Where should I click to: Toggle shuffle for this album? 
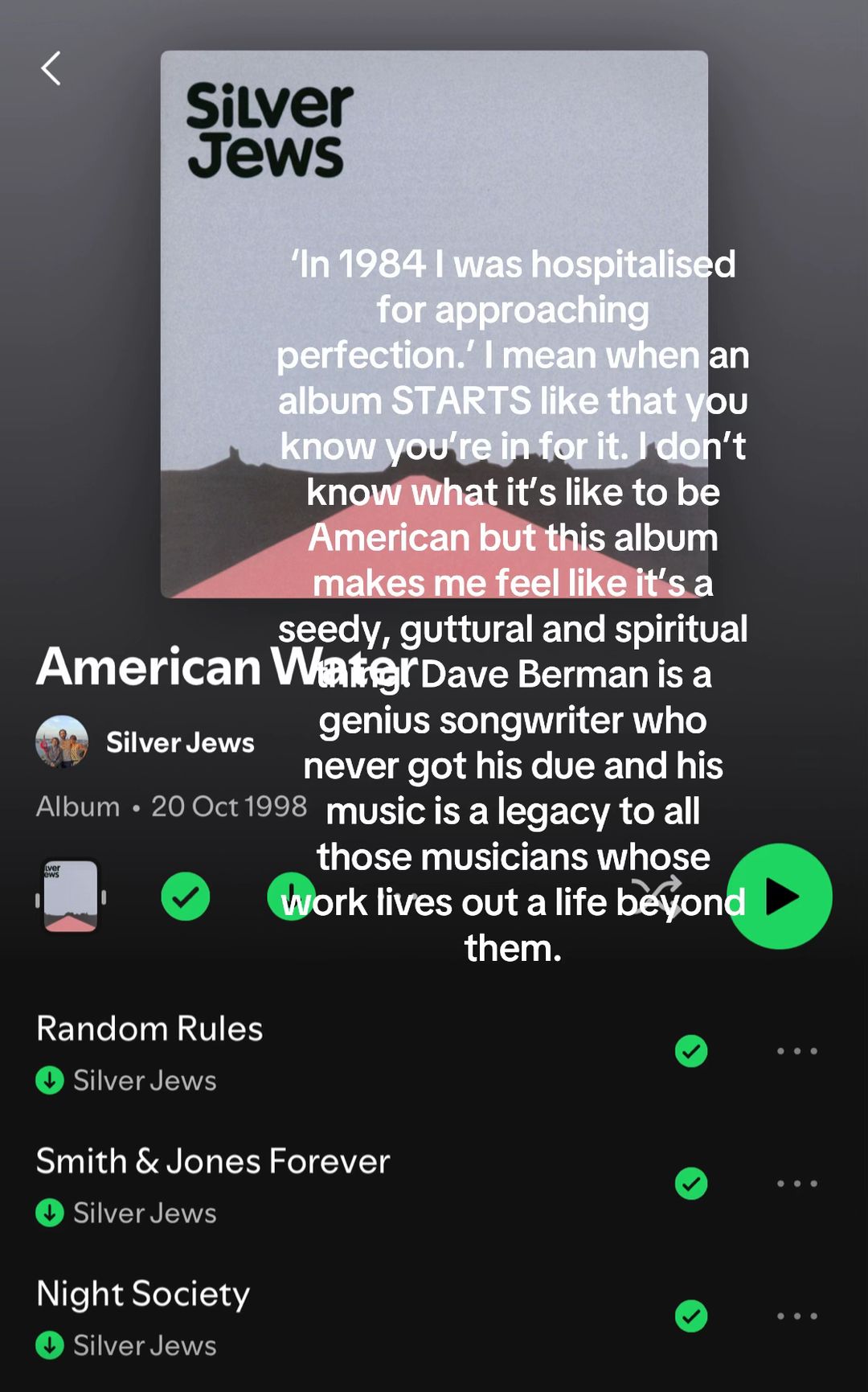(x=657, y=897)
